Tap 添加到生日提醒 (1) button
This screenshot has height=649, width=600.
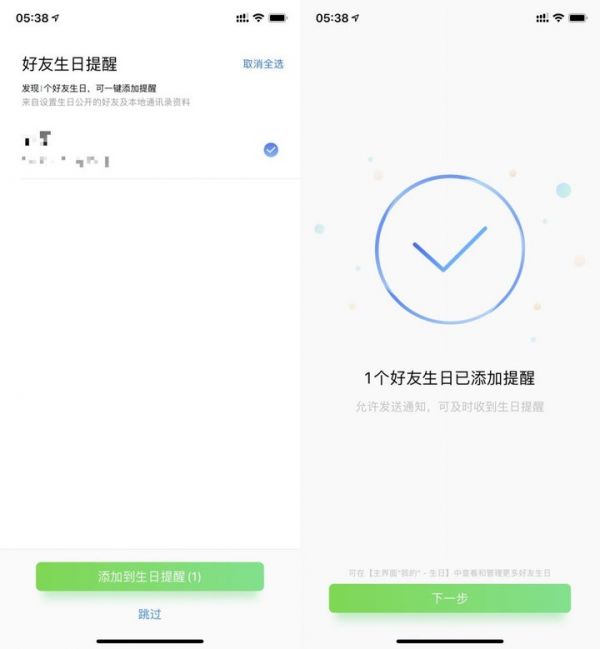point(150,577)
